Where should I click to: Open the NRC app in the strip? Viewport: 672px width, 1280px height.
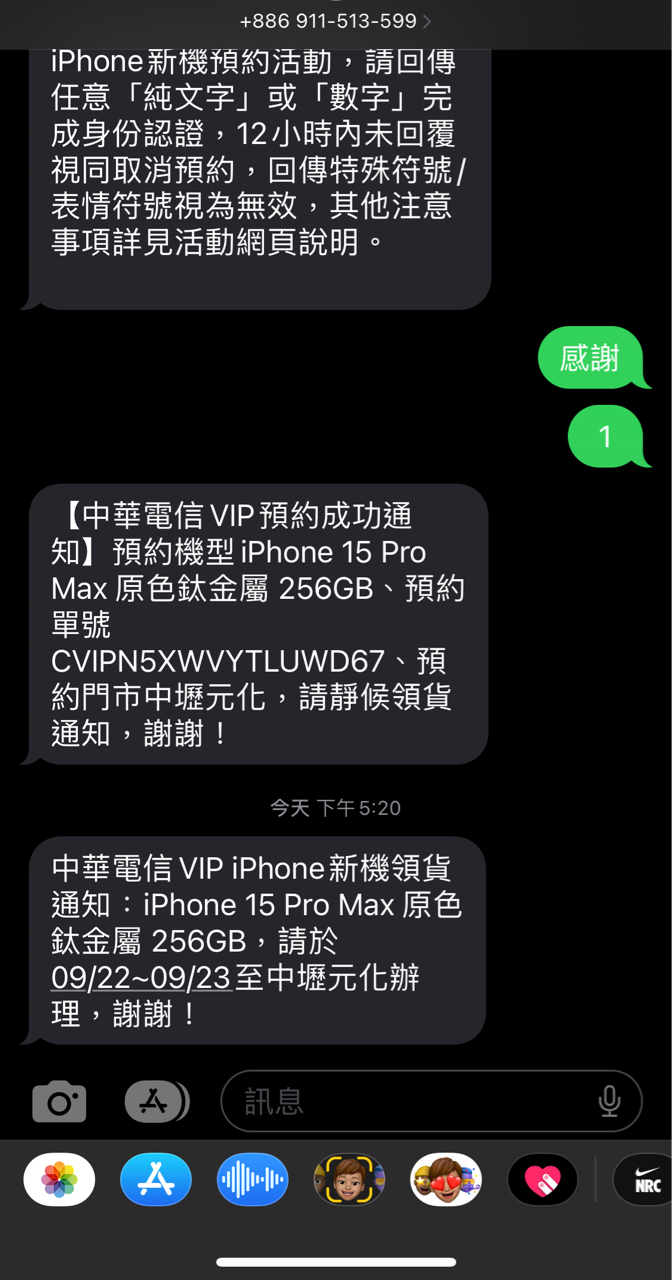(x=645, y=1180)
